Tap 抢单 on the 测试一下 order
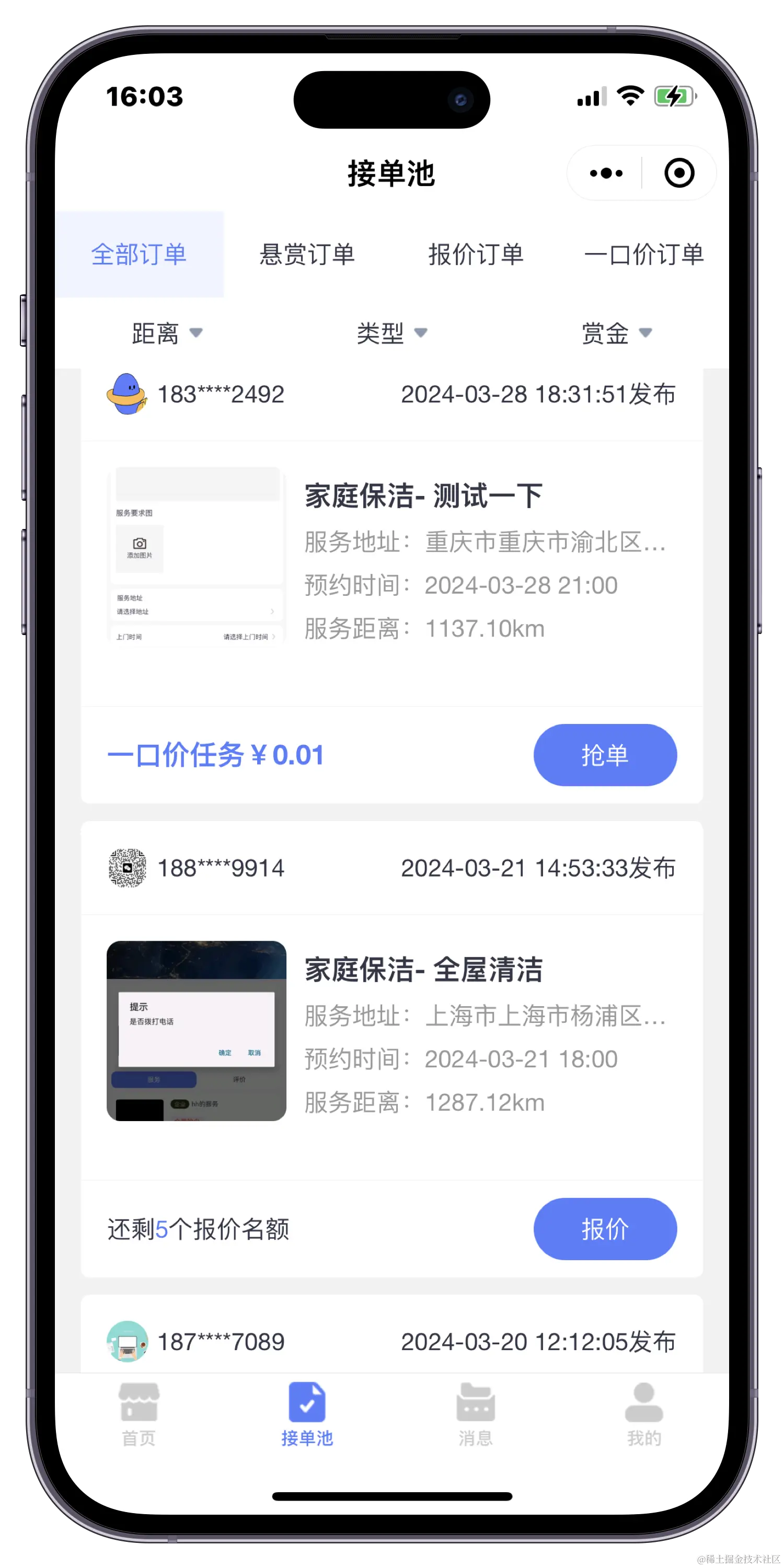The image size is (784, 1568). (x=604, y=755)
